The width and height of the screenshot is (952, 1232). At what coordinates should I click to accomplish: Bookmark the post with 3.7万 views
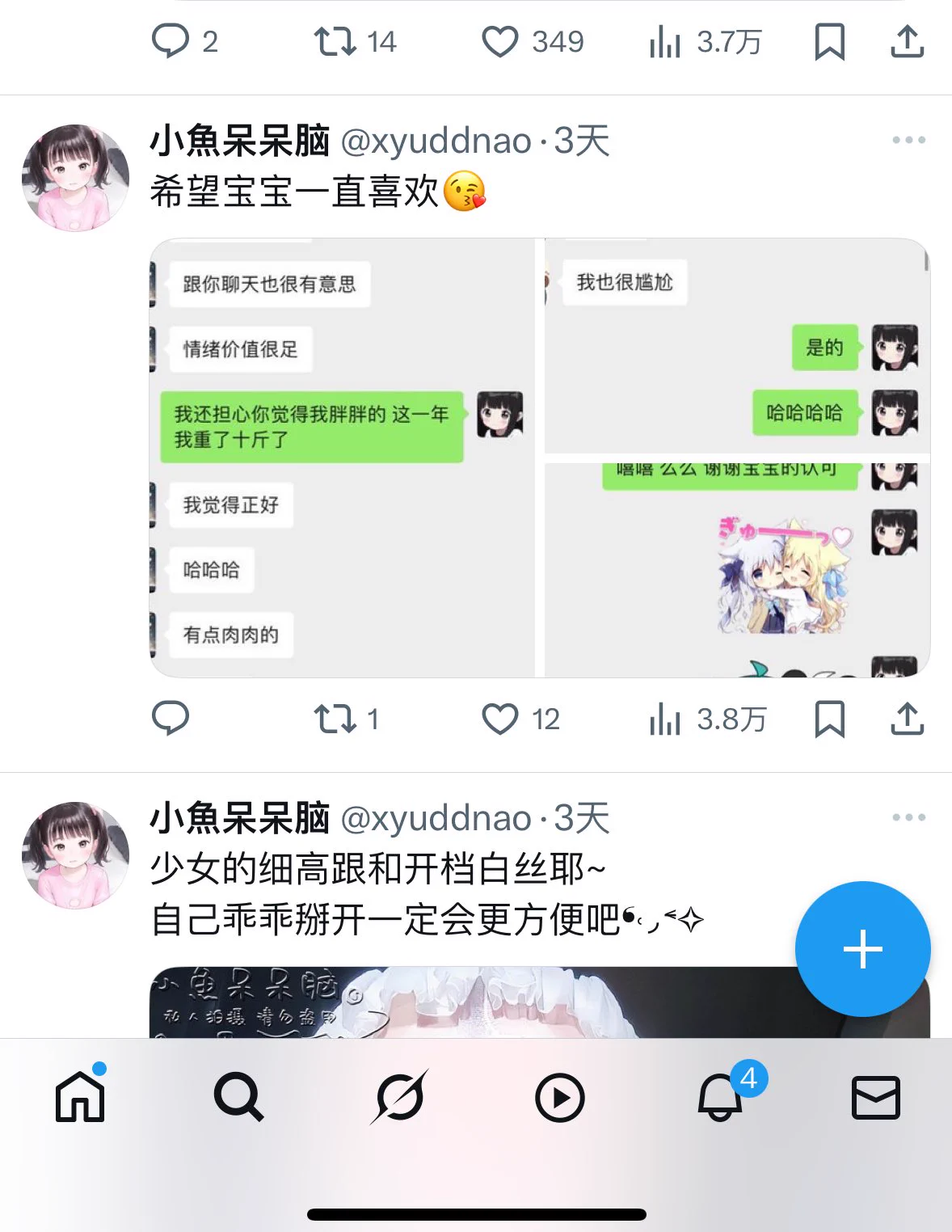click(x=829, y=42)
